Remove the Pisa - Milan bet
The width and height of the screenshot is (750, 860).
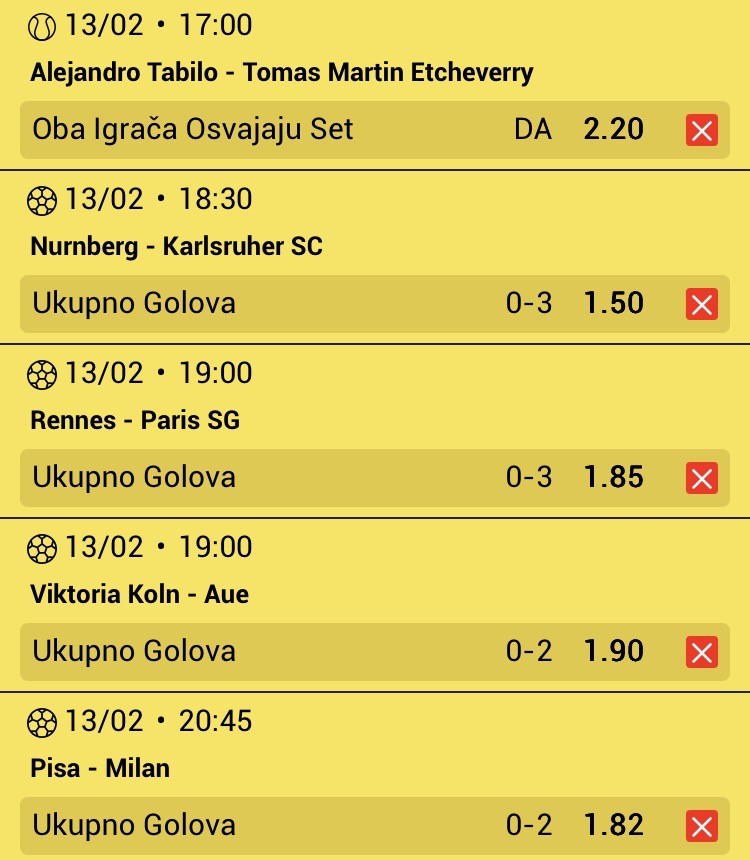702,826
